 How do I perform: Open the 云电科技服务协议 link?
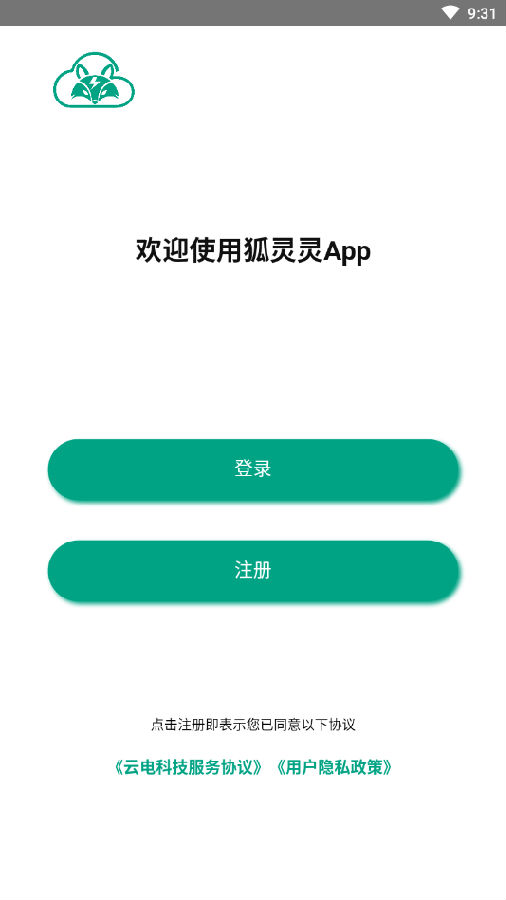tap(189, 767)
